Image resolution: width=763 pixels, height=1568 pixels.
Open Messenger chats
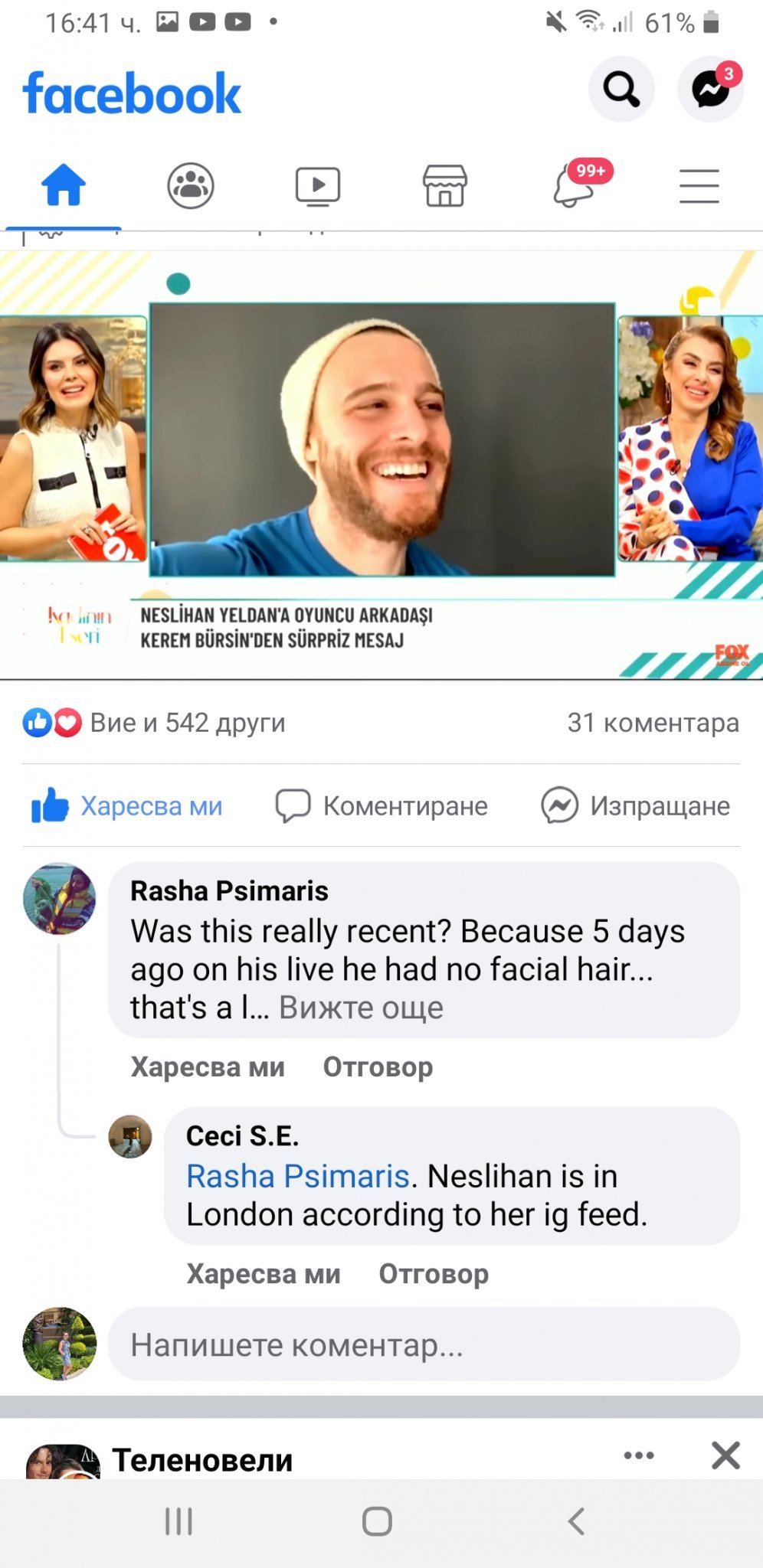point(710,90)
